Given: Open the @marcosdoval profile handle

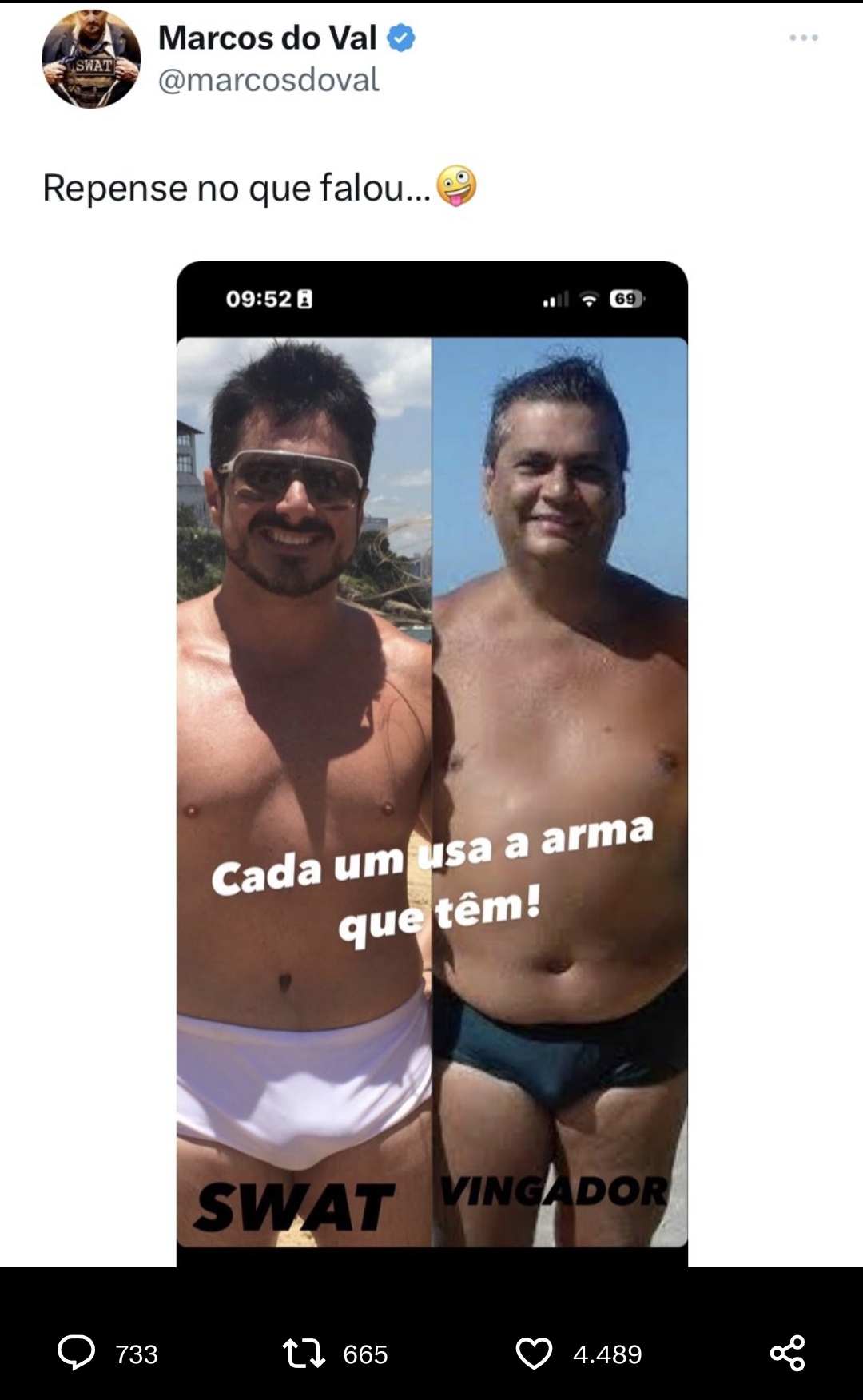Looking at the screenshot, I should 268,80.
